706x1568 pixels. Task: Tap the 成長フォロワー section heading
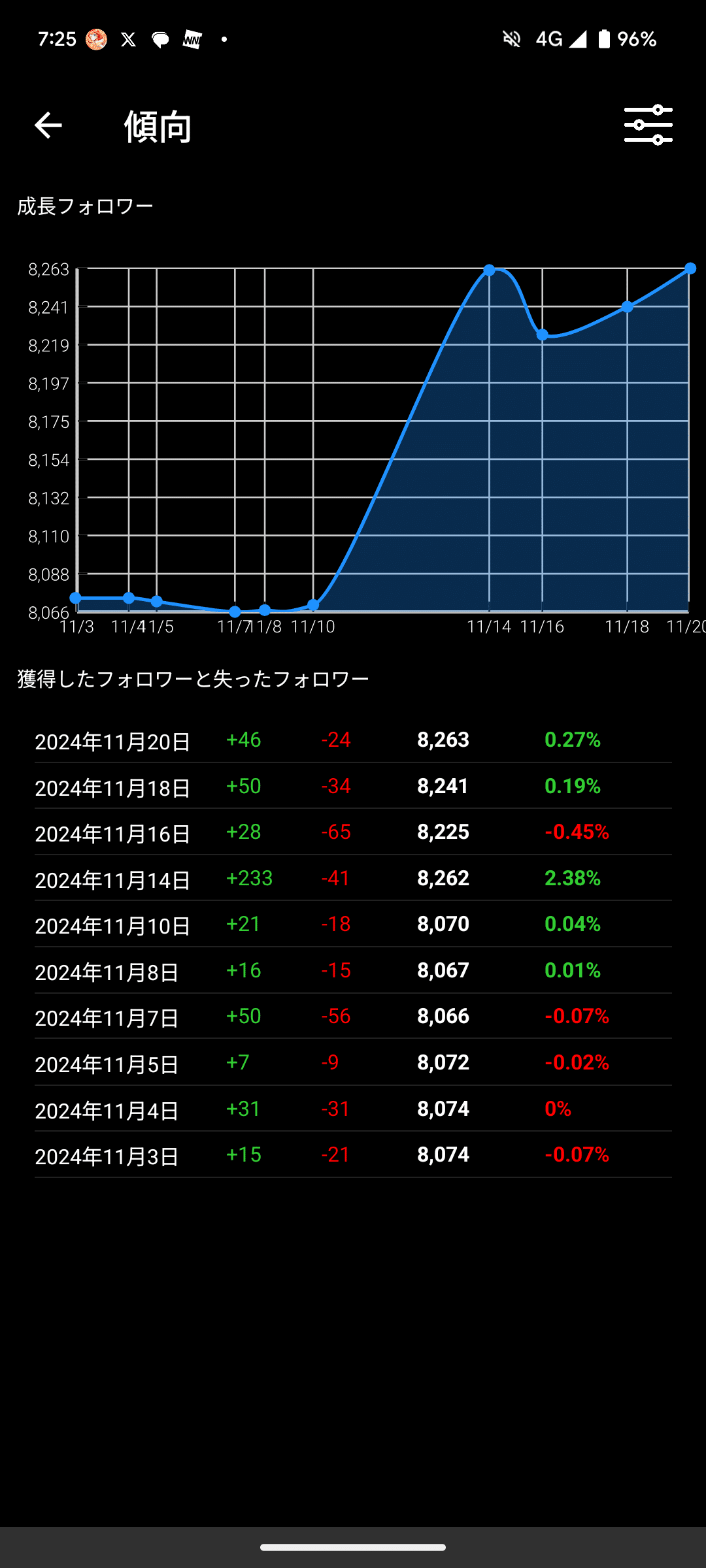pyautogui.click(x=86, y=204)
